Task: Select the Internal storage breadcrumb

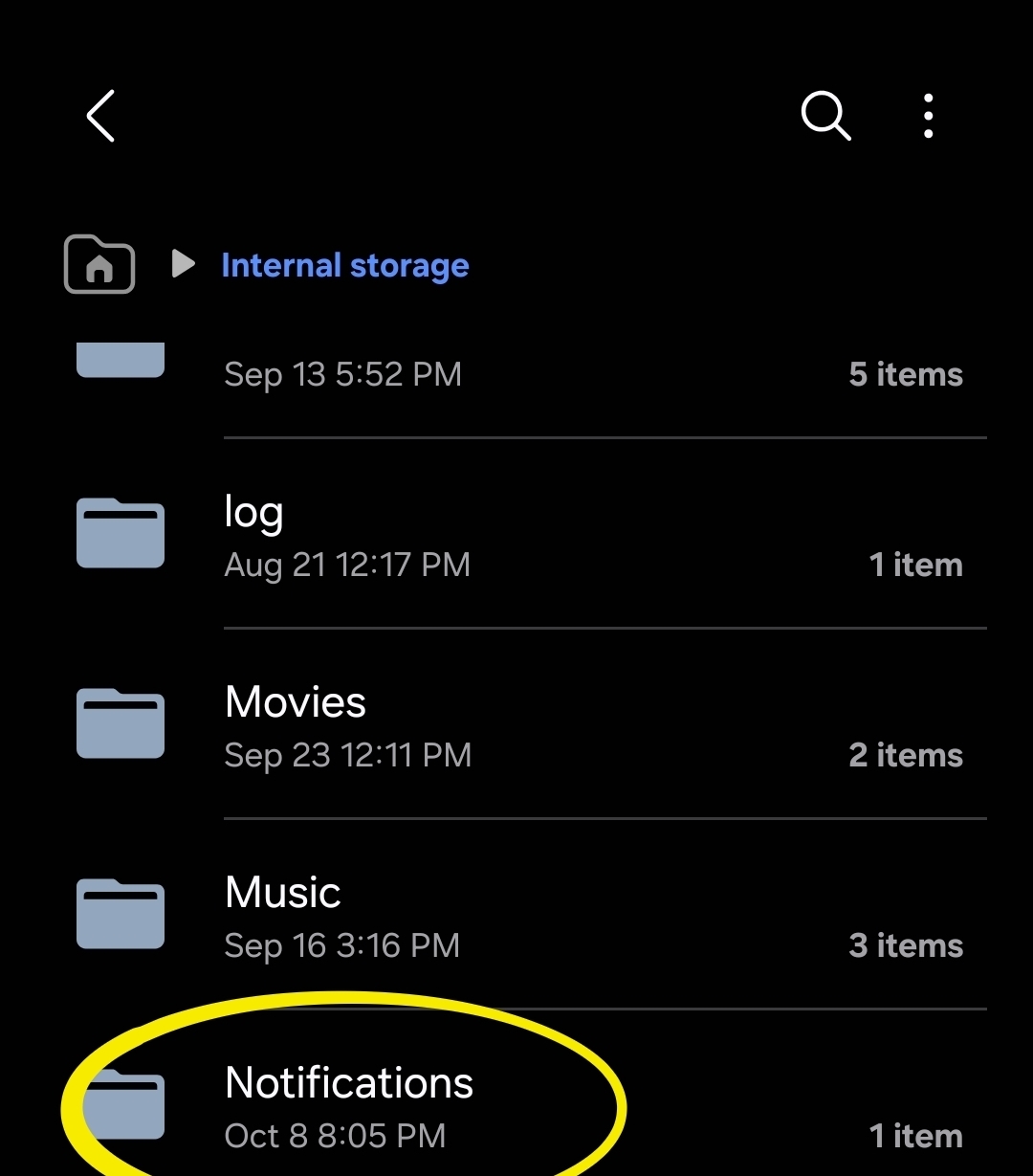Action: [345, 265]
